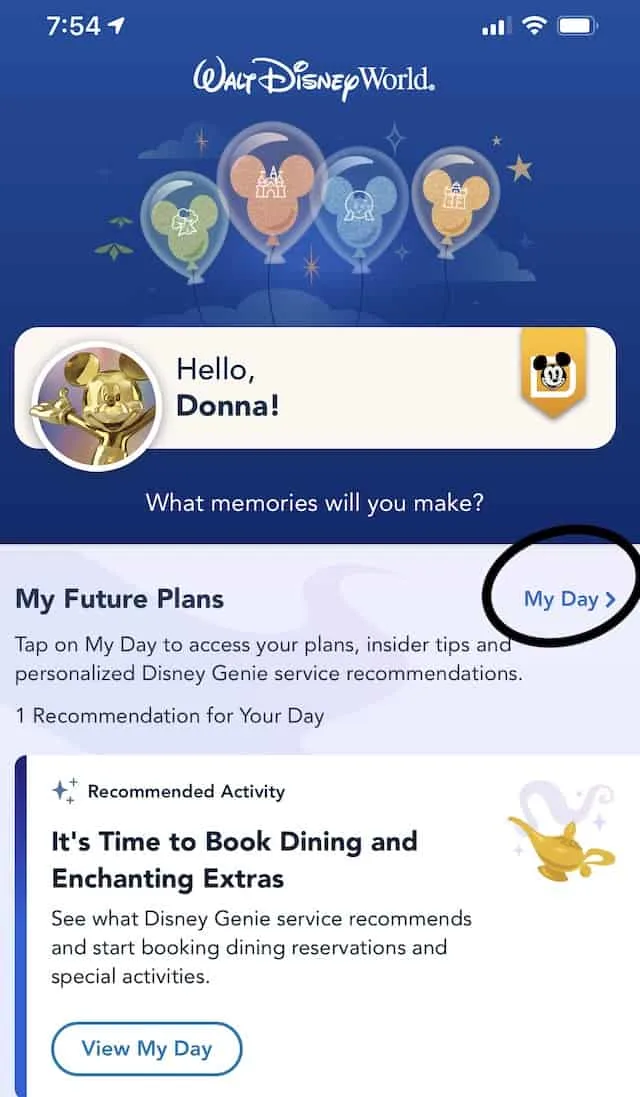Image resolution: width=640 pixels, height=1097 pixels.
Task: Open the Mickey badge icon
Action: [x=550, y=374]
